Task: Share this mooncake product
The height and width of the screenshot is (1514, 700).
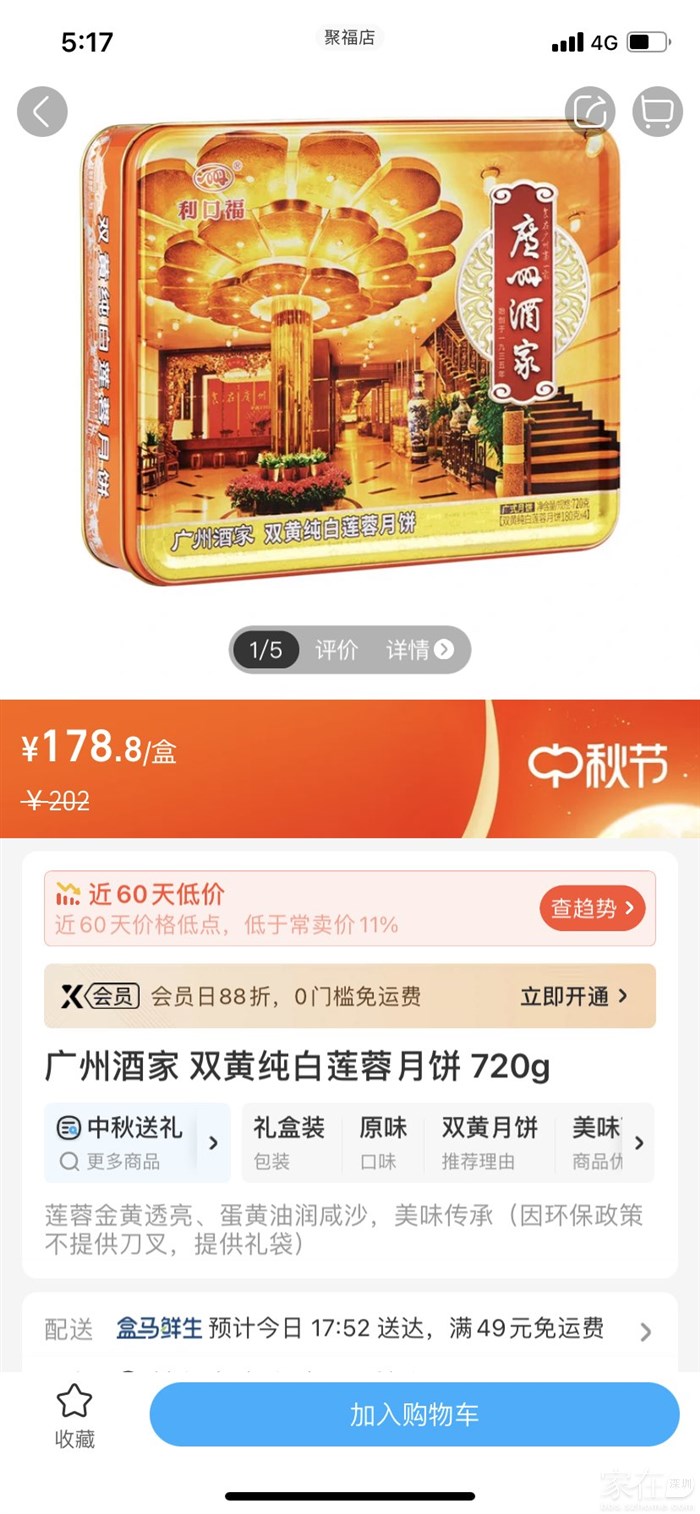Action: tap(590, 112)
